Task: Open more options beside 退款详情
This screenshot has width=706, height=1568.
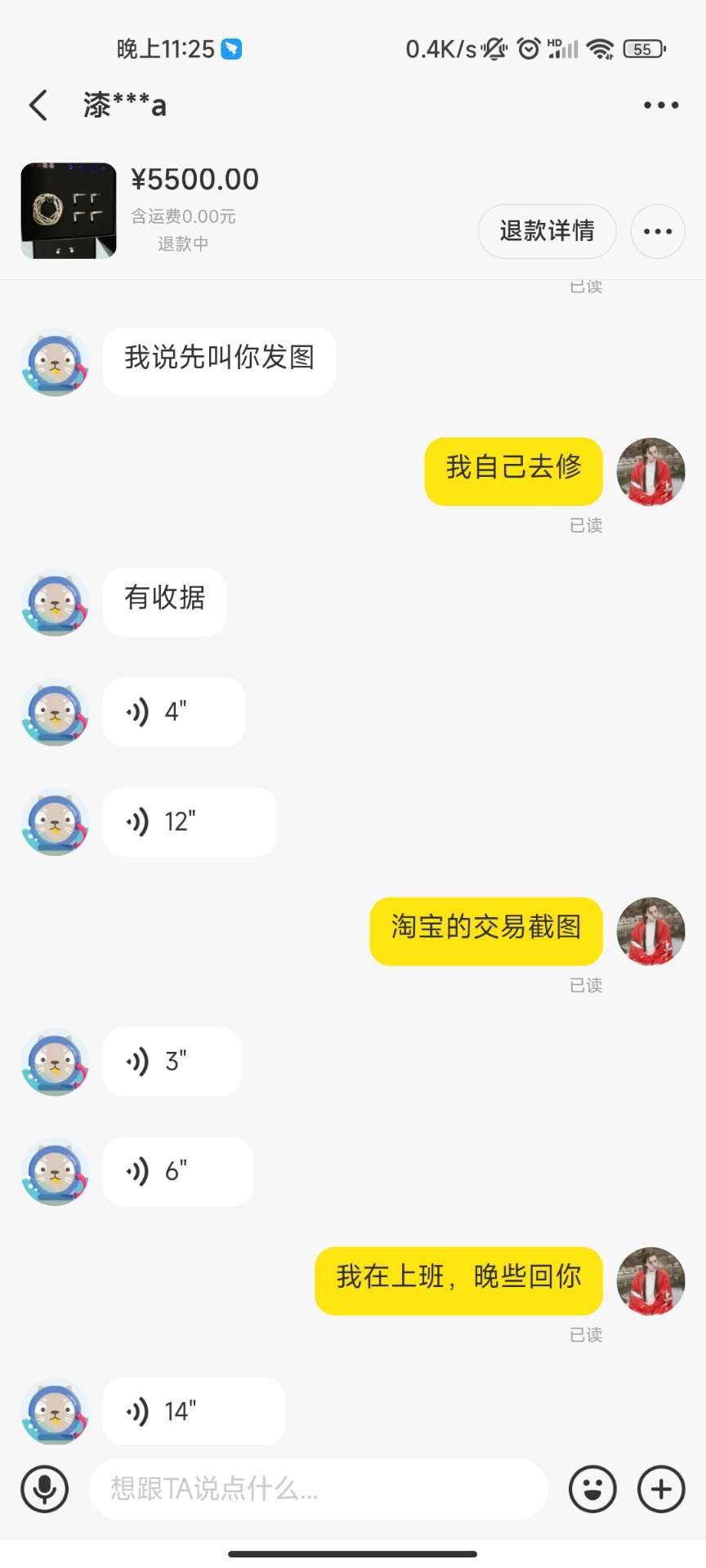Action: (x=657, y=231)
